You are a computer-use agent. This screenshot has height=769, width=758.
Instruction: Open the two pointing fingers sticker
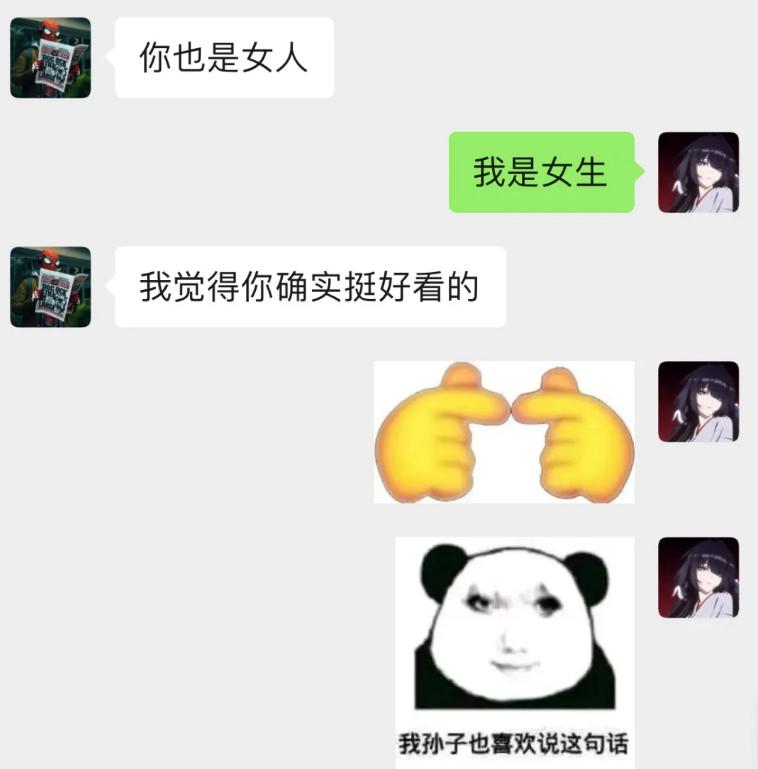pos(504,432)
